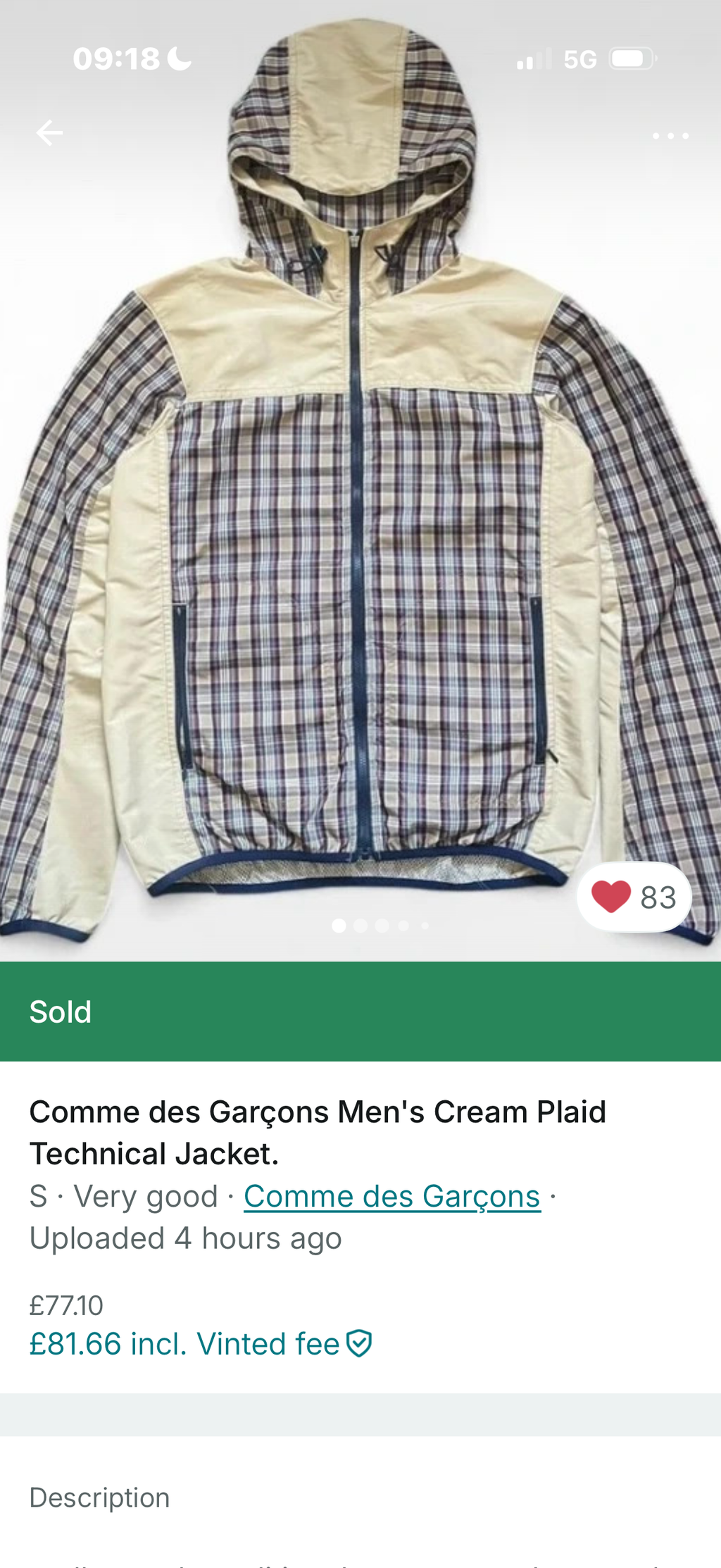This screenshot has height=1568, width=721.
Task: Open the Comme des Garçons brand link
Action: click(392, 1196)
